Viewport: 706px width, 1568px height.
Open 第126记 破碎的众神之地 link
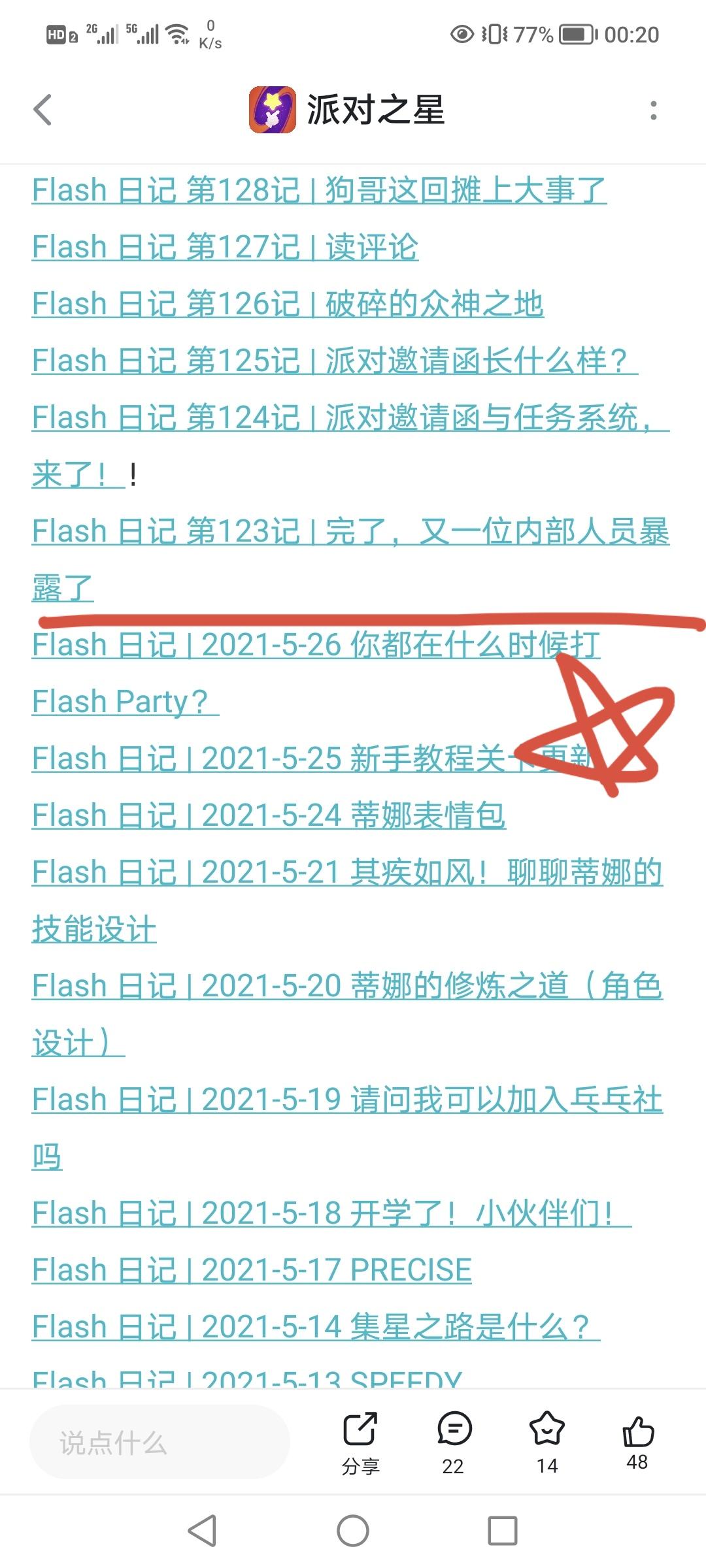pyautogui.click(x=288, y=304)
